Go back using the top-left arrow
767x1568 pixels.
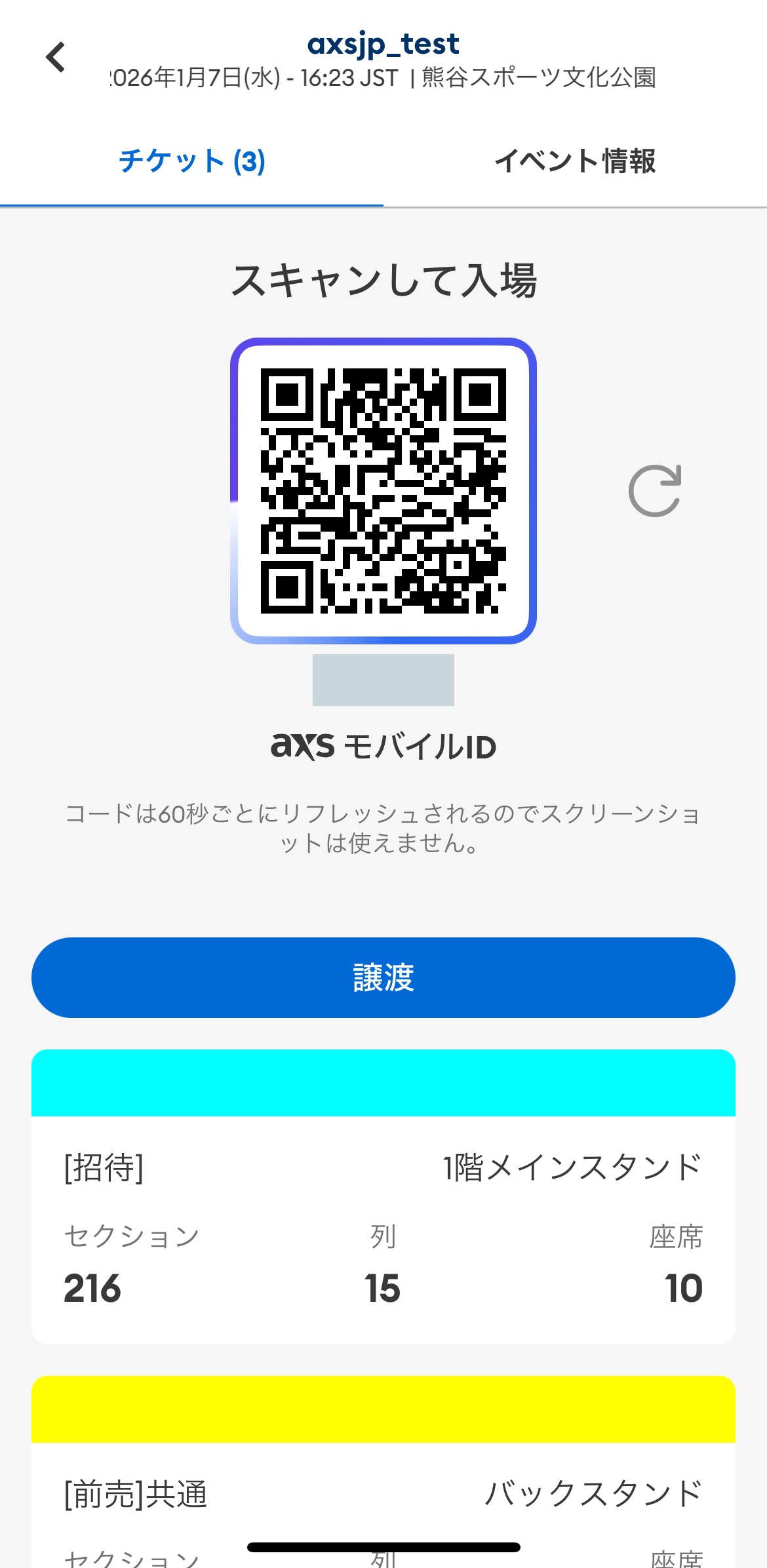56,58
